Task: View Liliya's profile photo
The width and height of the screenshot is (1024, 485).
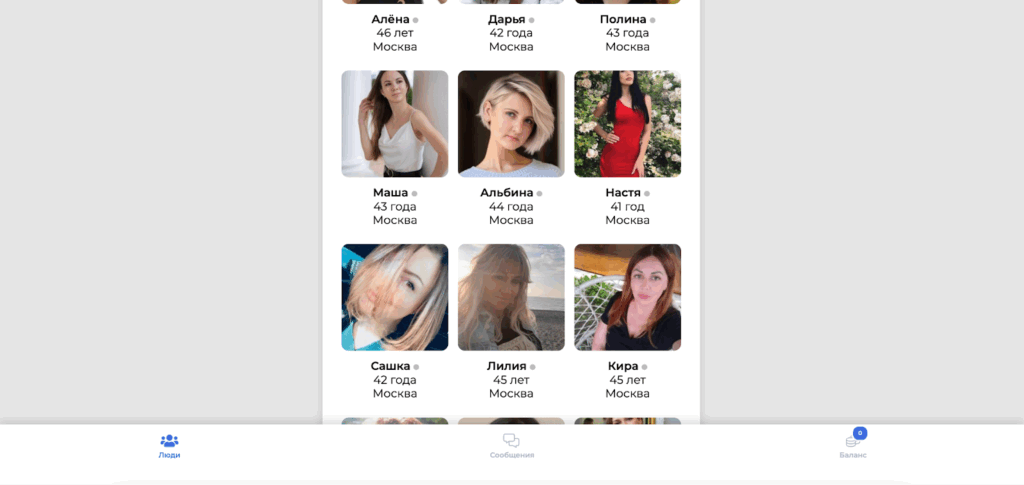Action: pos(511,297)
